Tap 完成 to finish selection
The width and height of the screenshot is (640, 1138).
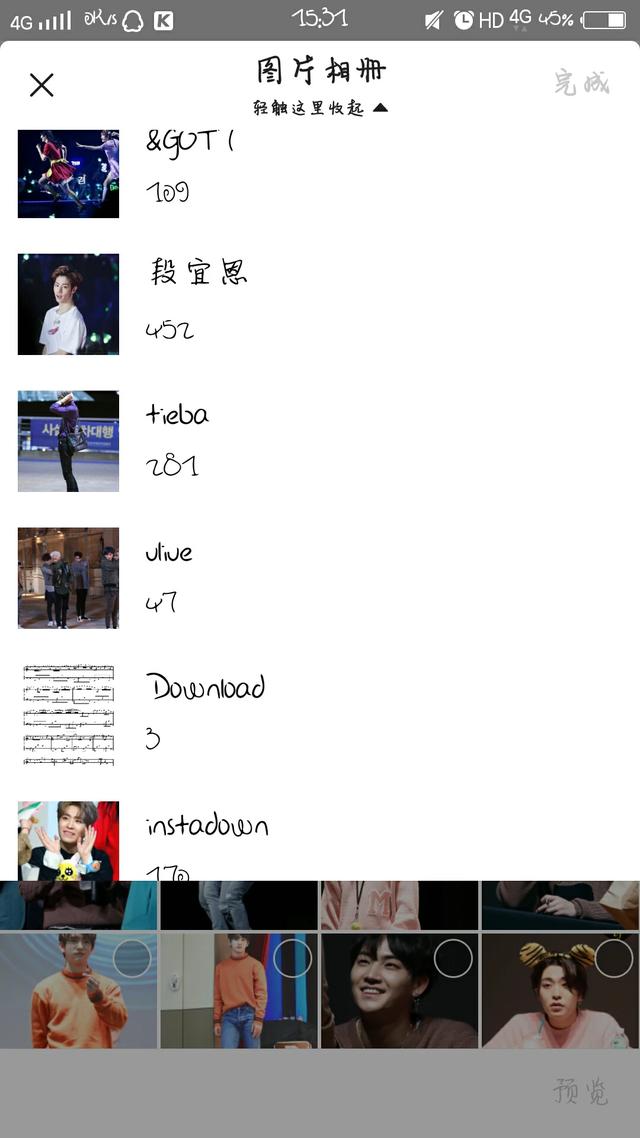click(x=581, y=84)
